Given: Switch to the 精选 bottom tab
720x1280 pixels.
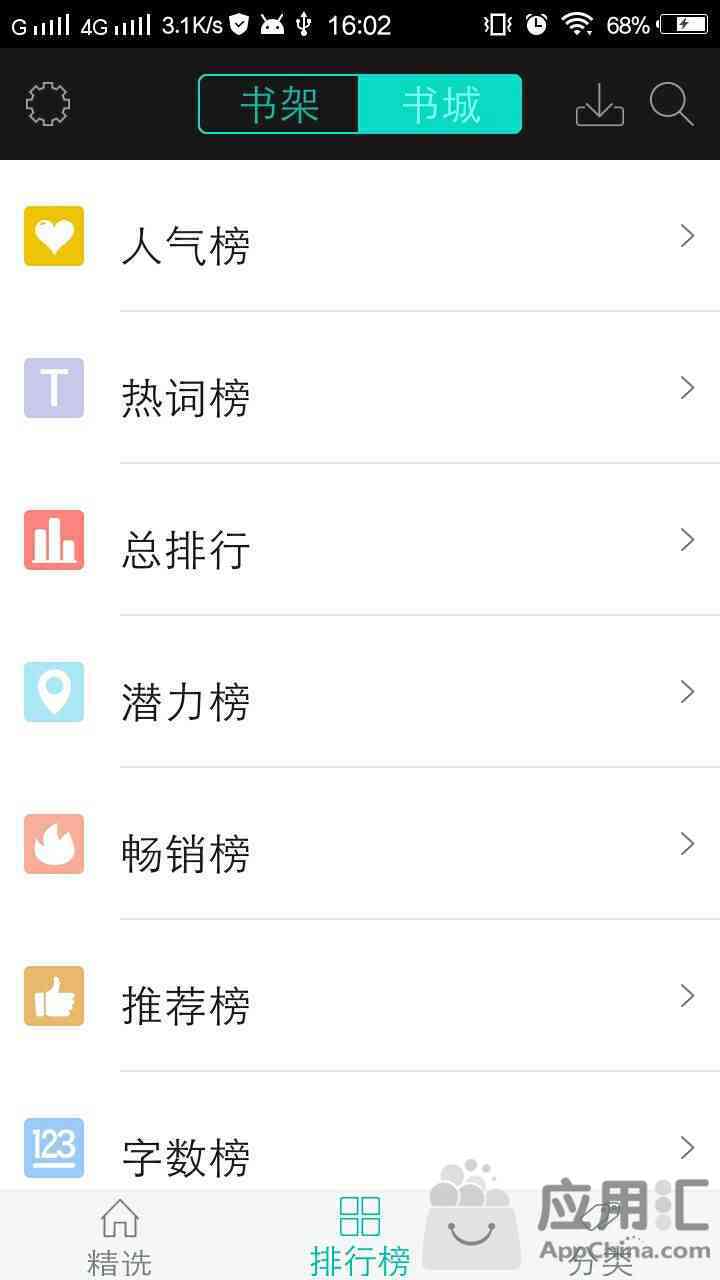Looking at the screenshot, I should (120, 1236).
